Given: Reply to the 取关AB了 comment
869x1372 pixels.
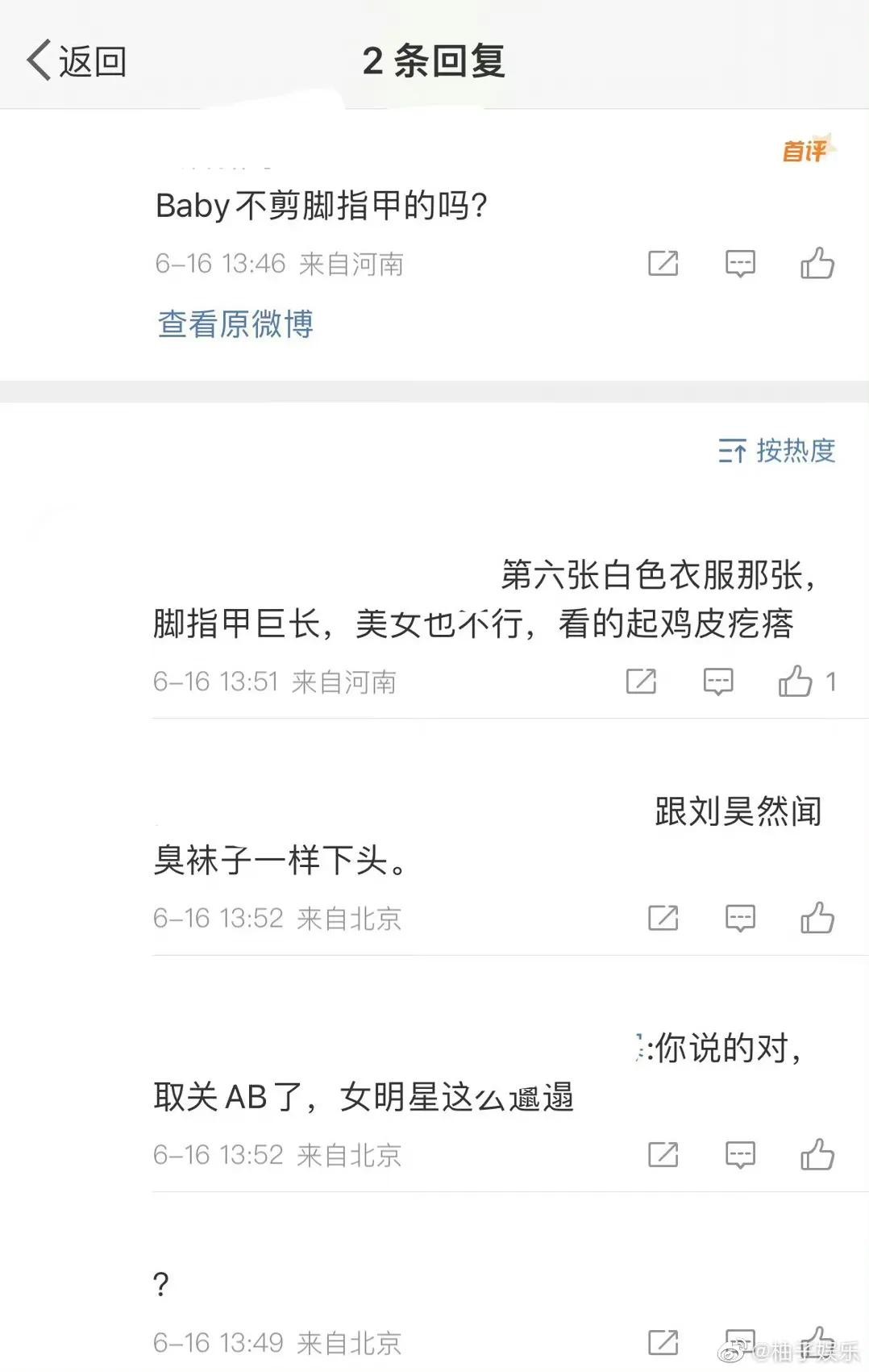Looking at the screenshot, I should 740,1155.
